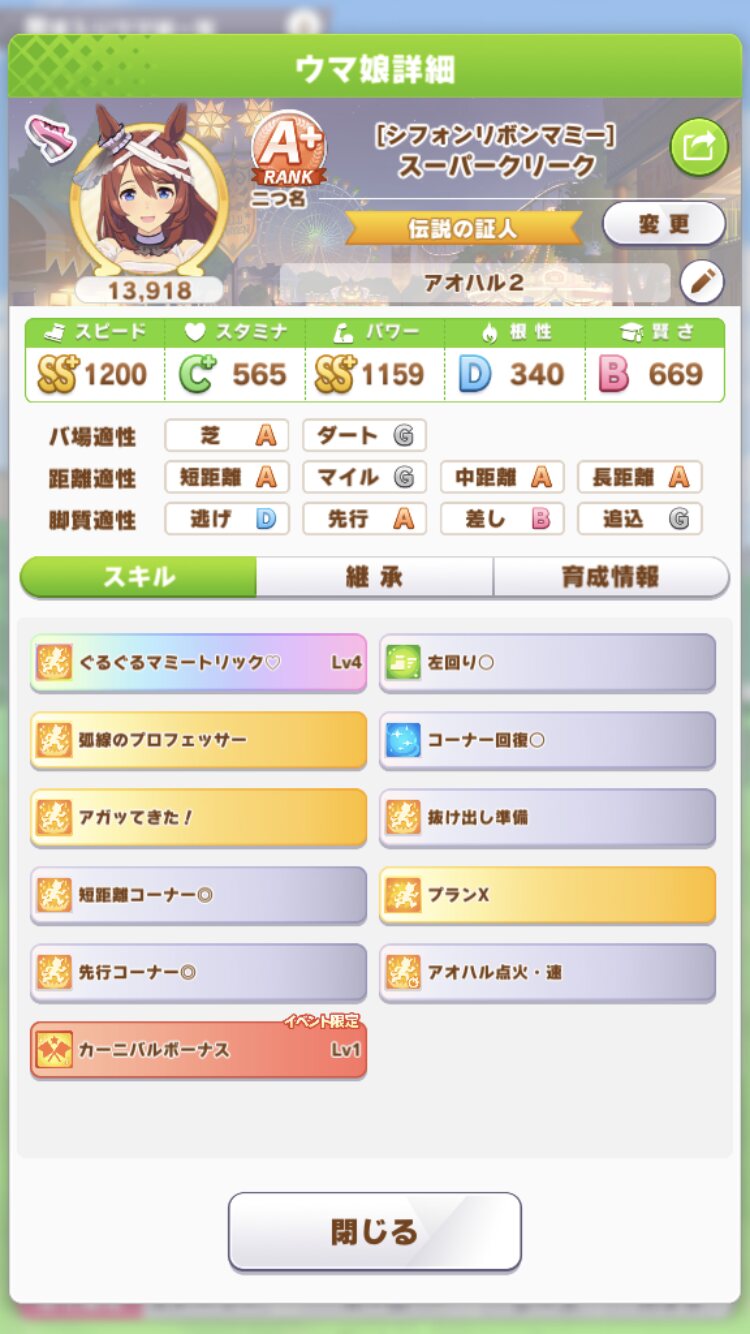Switch to the 育成情報 tab

tap(610, 578)
